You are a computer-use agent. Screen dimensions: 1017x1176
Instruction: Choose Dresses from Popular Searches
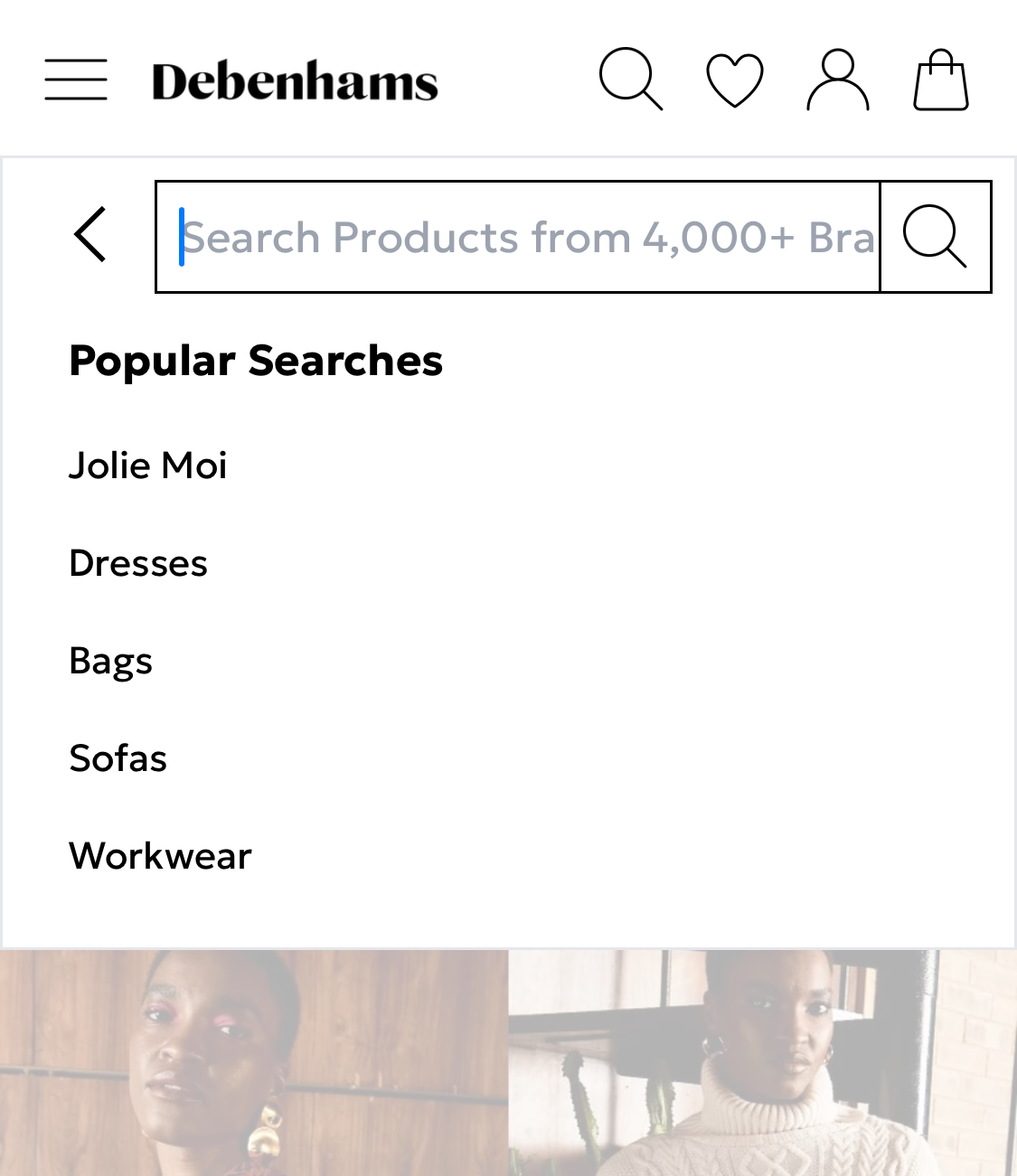coord(138,562)
